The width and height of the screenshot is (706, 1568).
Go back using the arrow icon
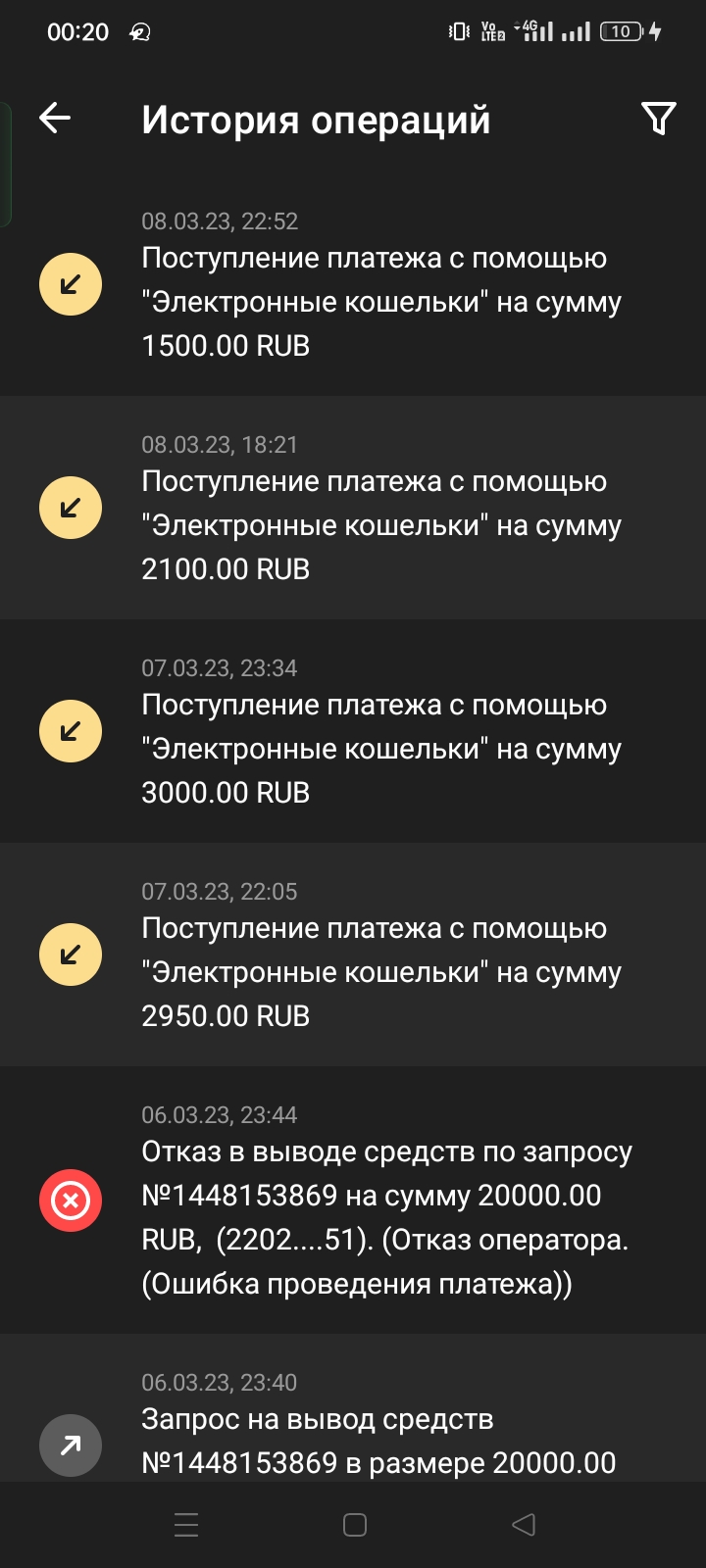55,119
